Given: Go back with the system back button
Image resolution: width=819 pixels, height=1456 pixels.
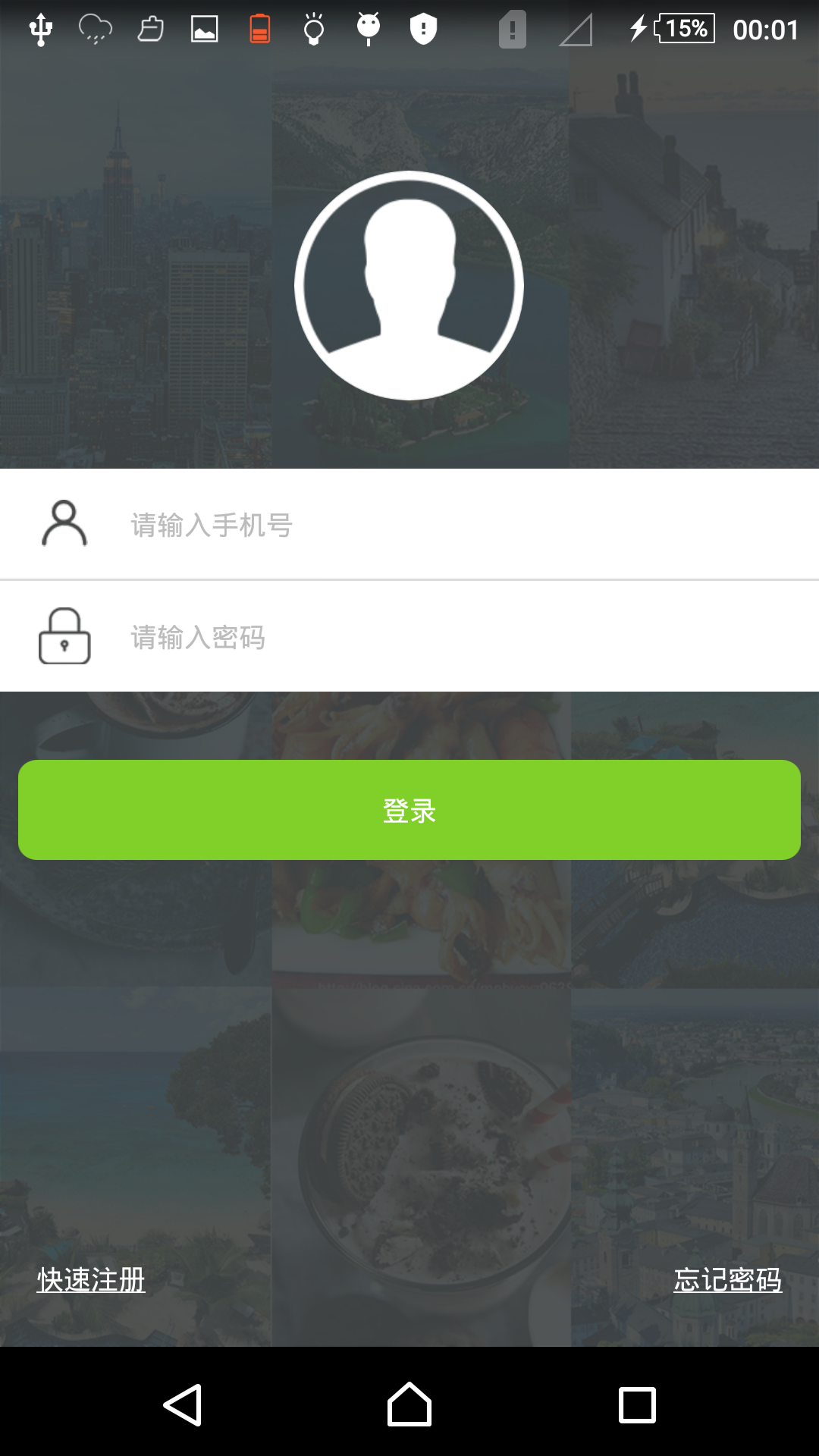Looking at the screenshot, I should [183, 1405].
